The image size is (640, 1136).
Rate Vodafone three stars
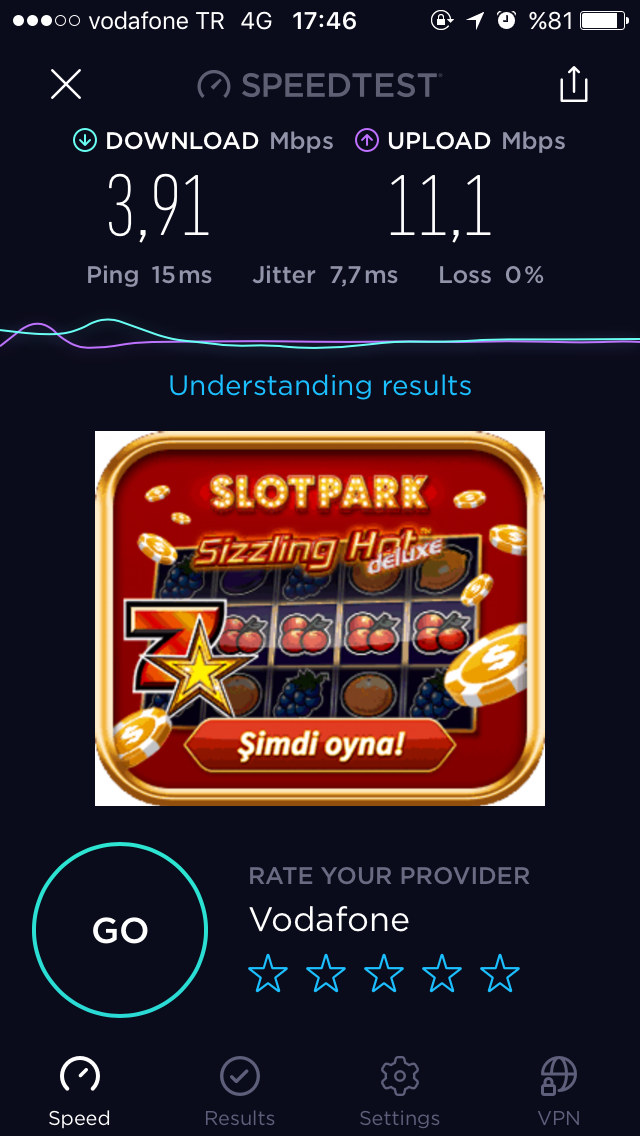tap(384, 973)
